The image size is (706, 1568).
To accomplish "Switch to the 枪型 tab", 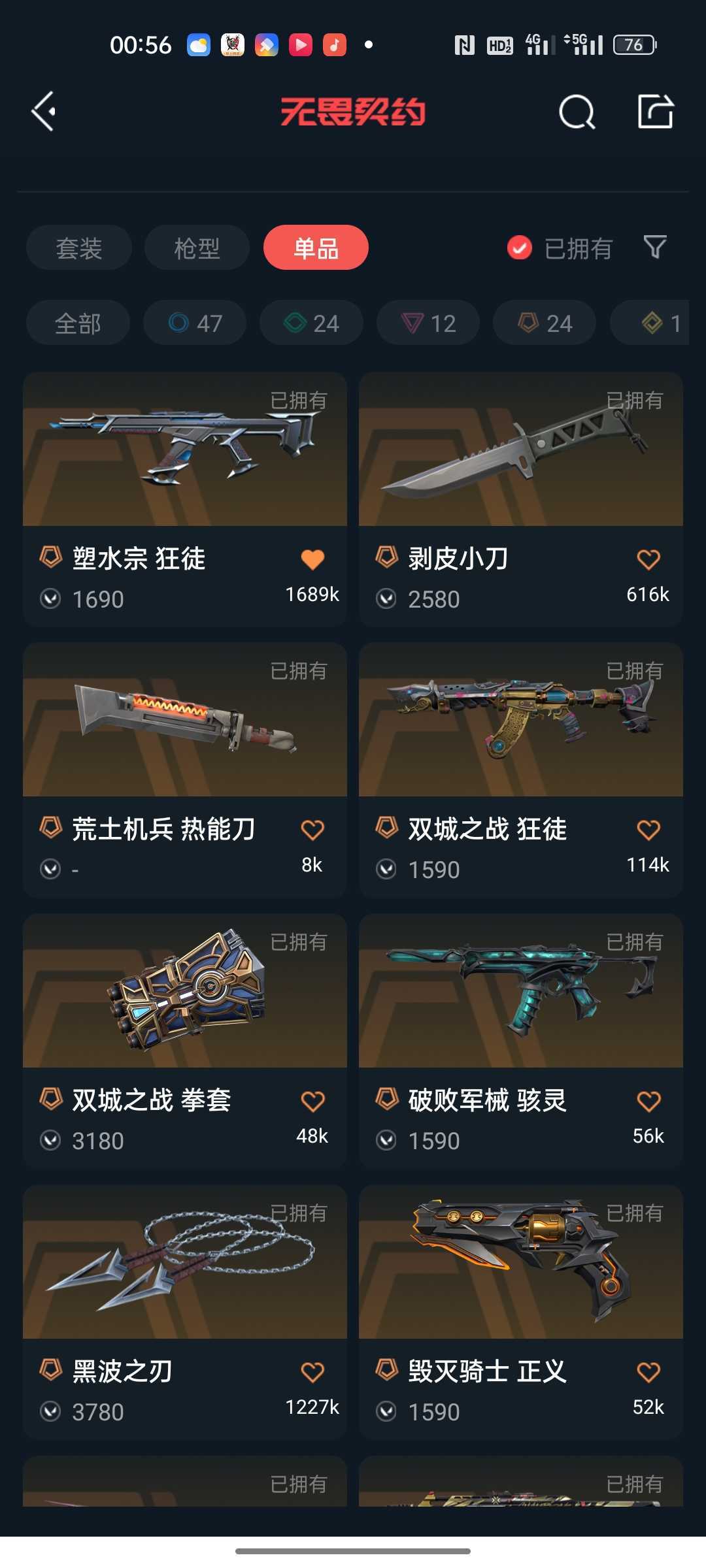I will [197, 248].
